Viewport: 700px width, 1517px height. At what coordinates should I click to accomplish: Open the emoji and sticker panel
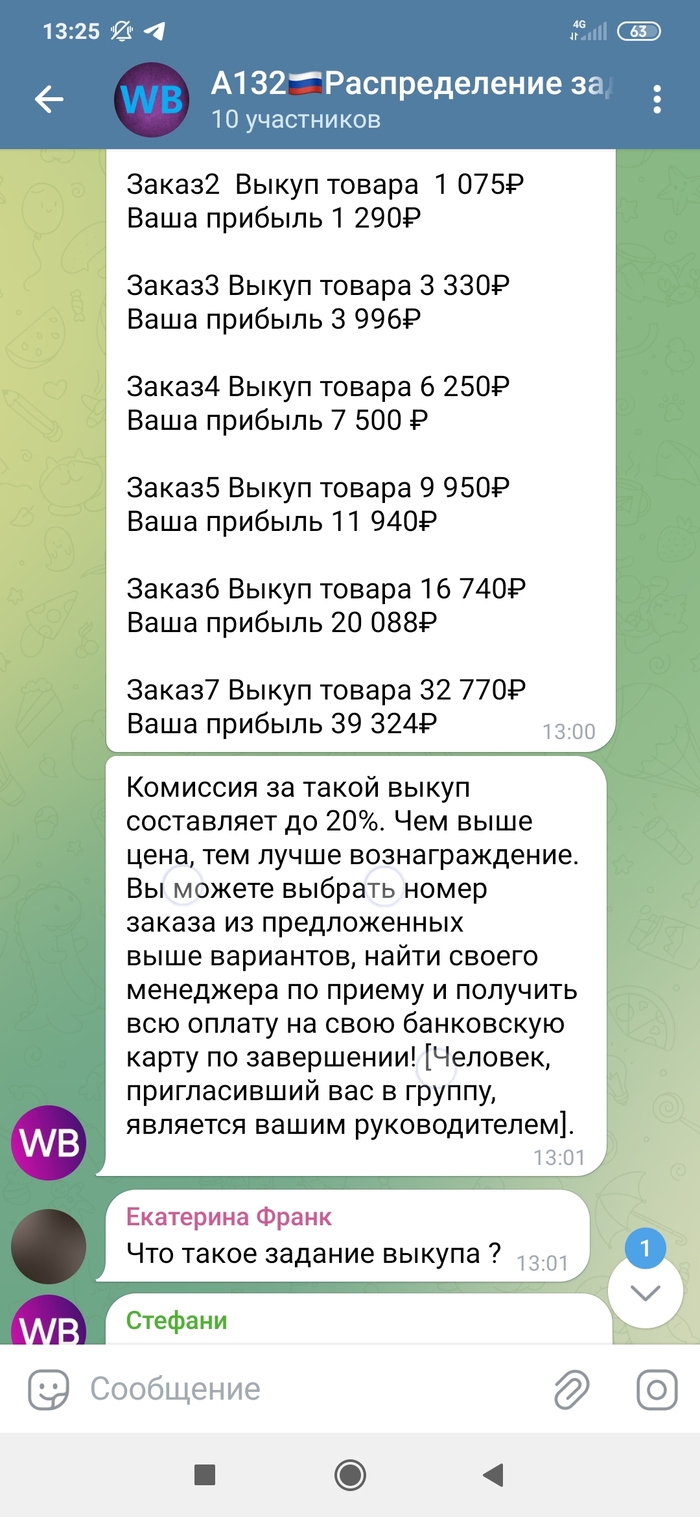pos(48,1389)
